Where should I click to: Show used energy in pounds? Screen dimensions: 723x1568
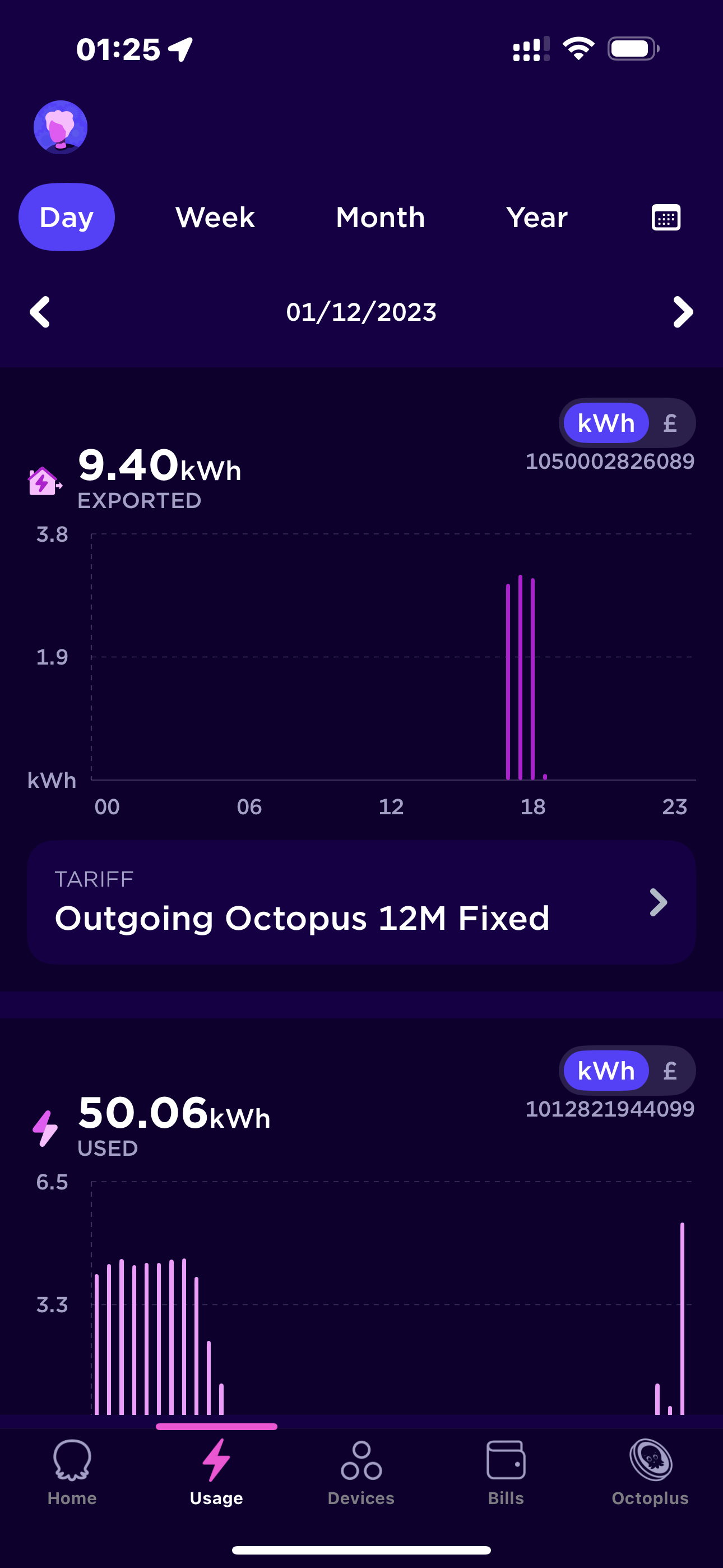[670, 1070]
